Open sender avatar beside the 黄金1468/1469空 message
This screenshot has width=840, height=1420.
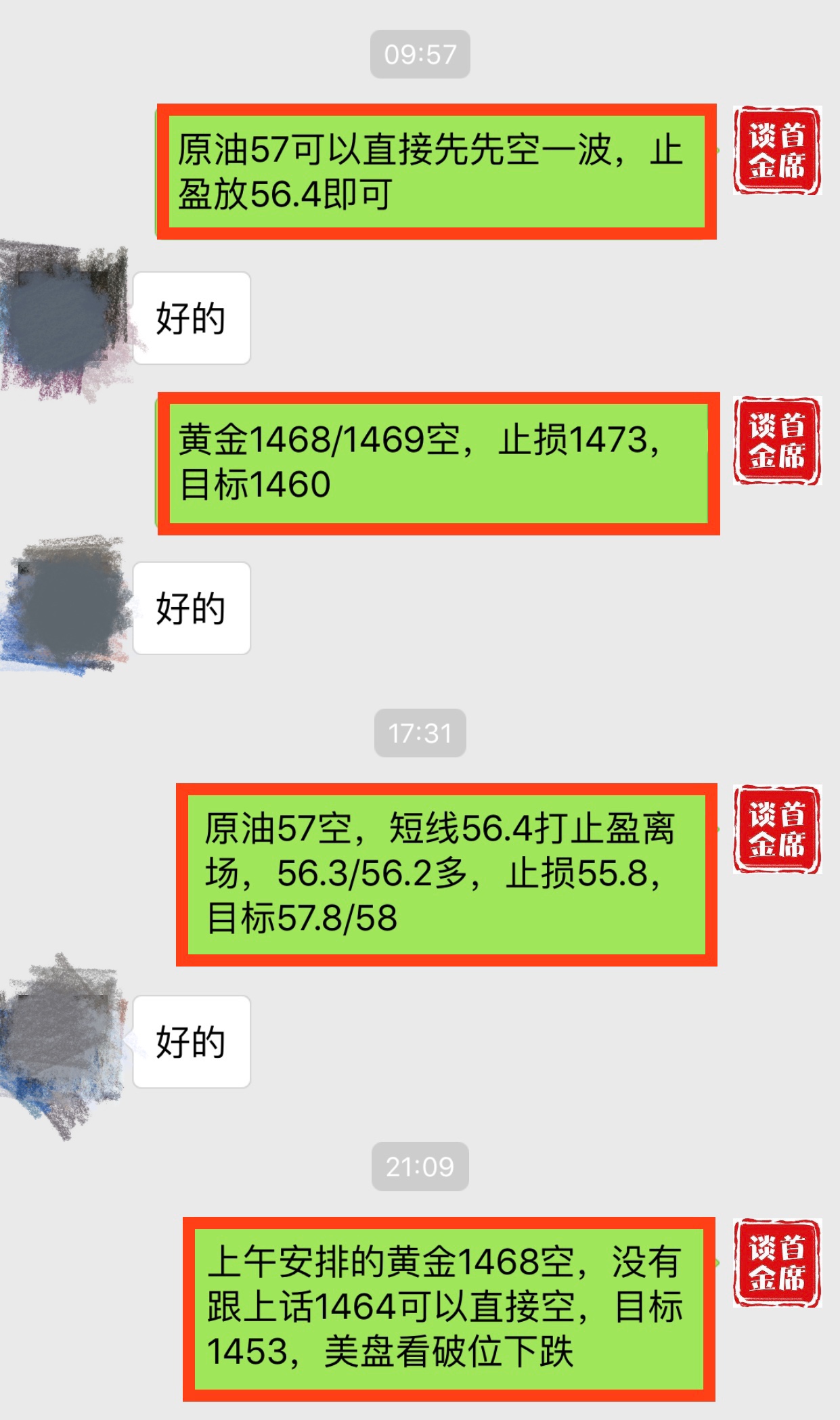[777, 441]
